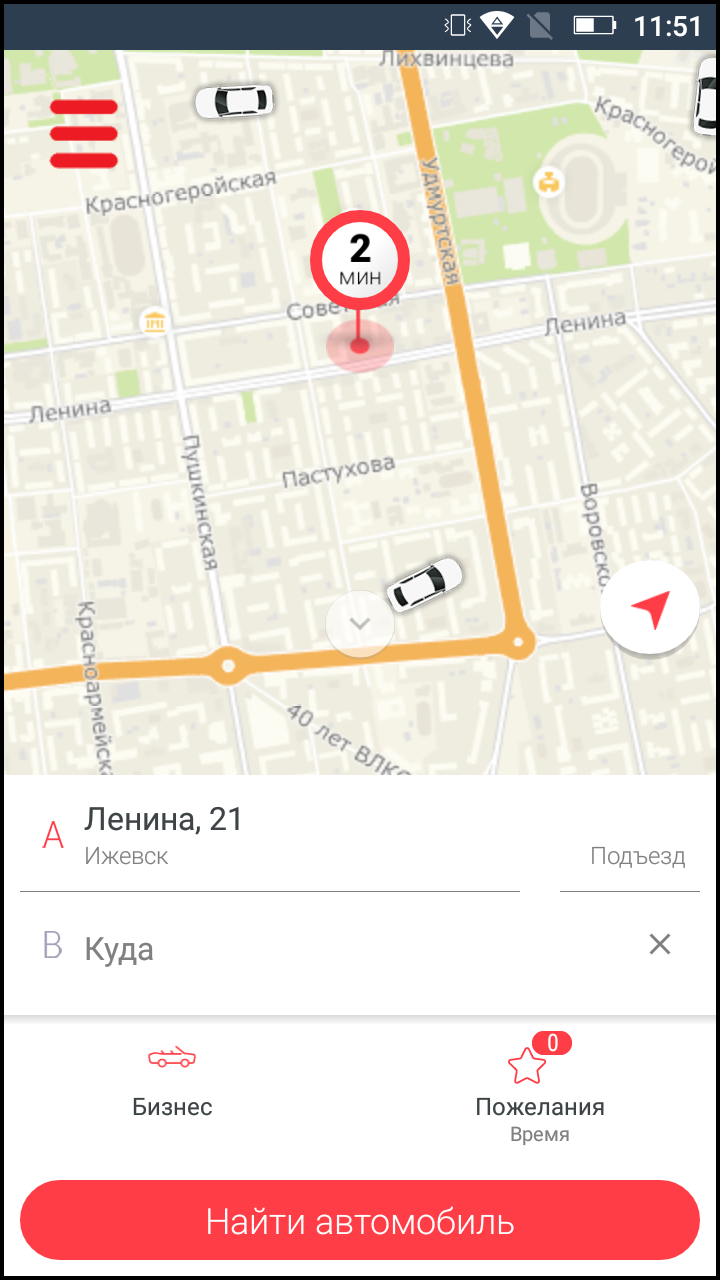Image resolution: width=720 pixels, height=1280 pixels.
Task: Center the map on my location
Action: 650,609
